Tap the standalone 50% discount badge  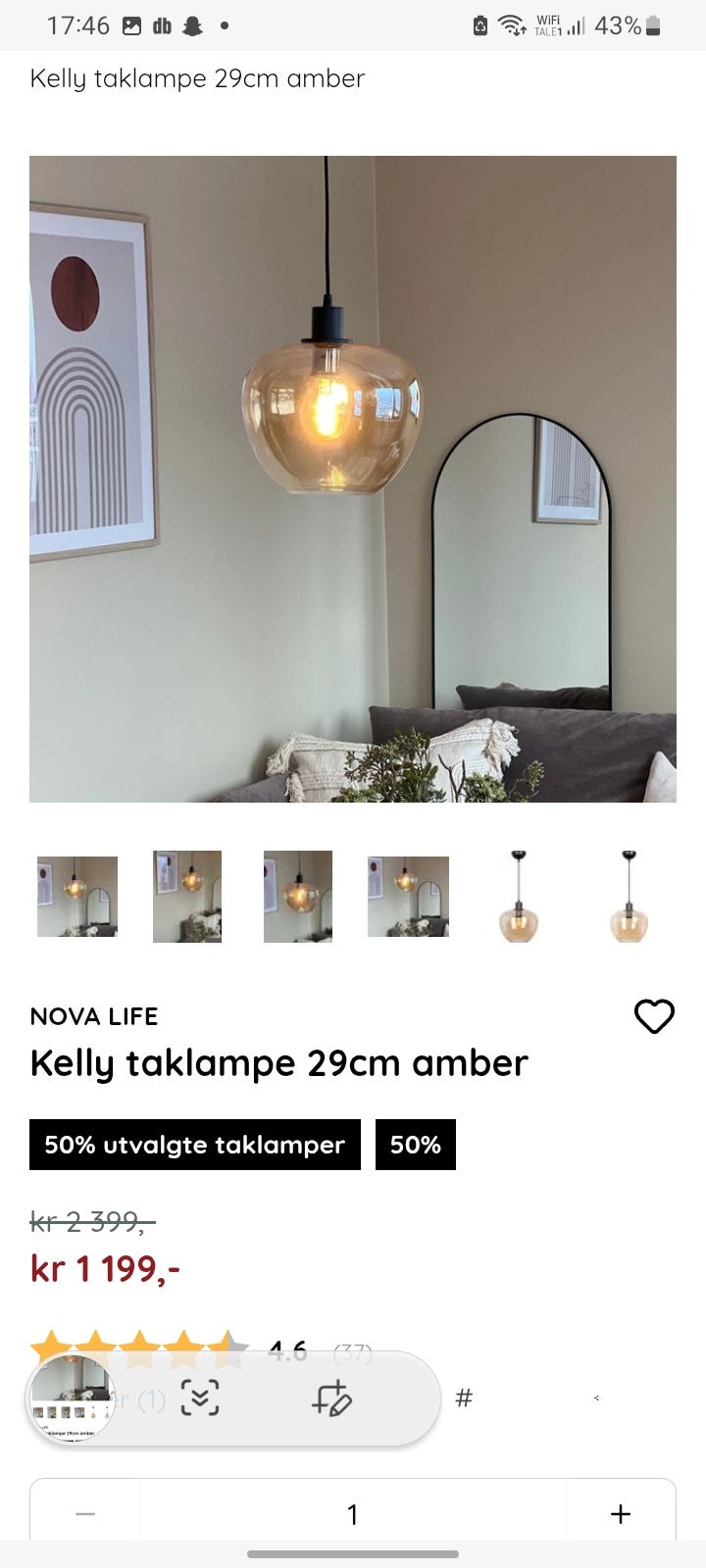415,1144
